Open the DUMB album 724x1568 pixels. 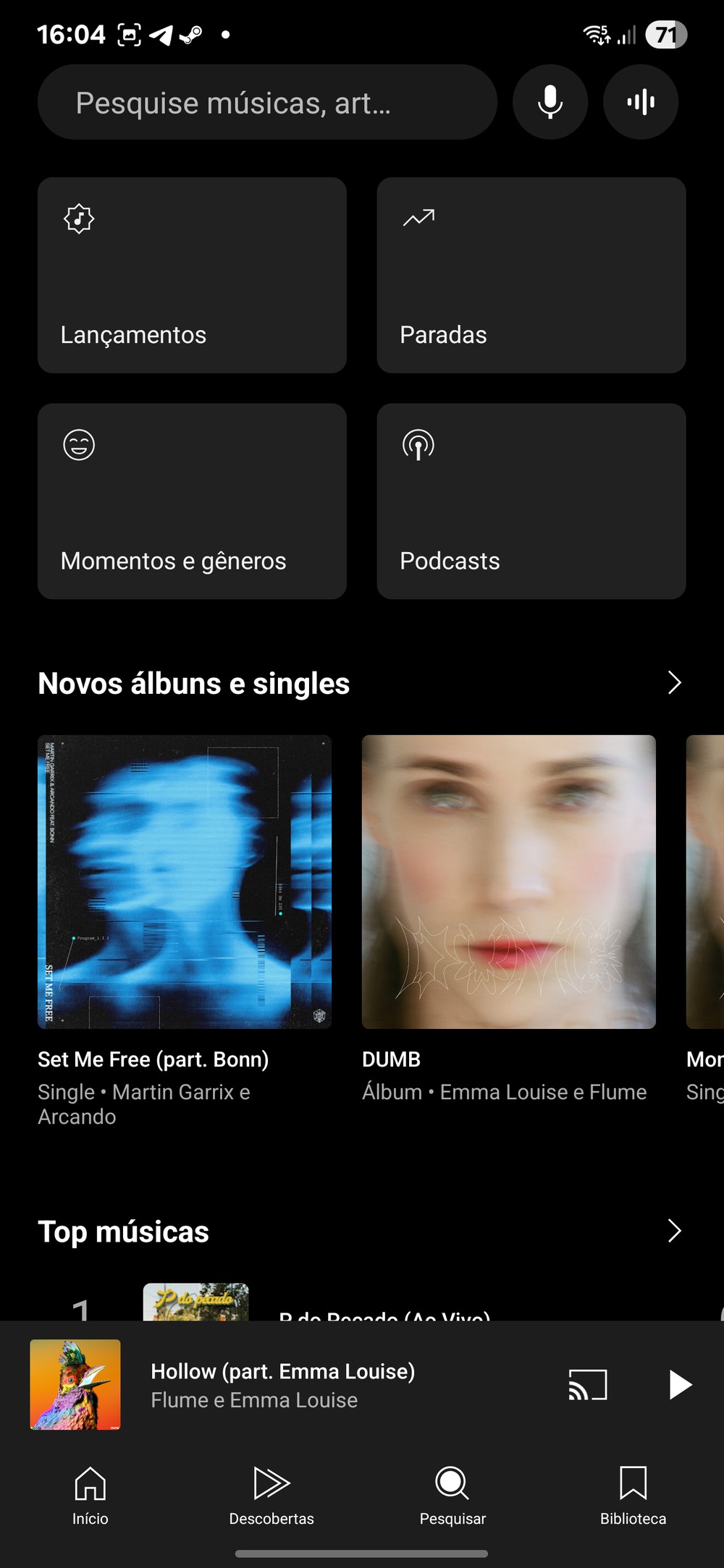[508, 881]
